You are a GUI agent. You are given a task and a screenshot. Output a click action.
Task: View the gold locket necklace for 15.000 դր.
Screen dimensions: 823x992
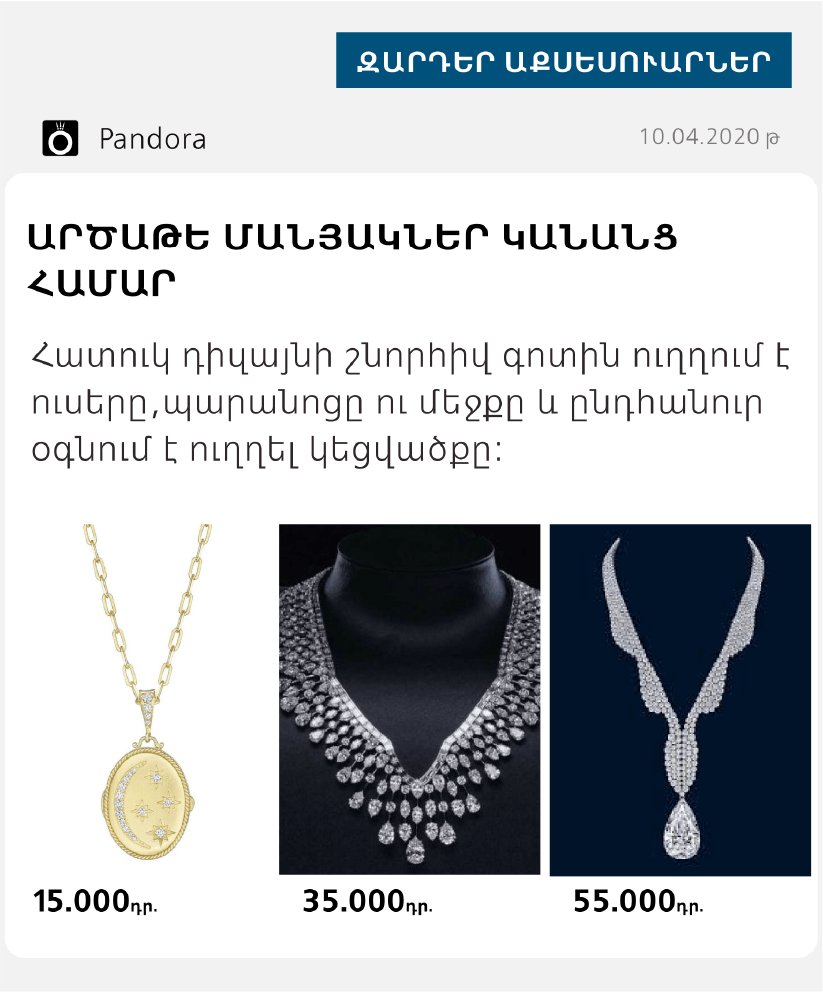click(x=147, y=699)
